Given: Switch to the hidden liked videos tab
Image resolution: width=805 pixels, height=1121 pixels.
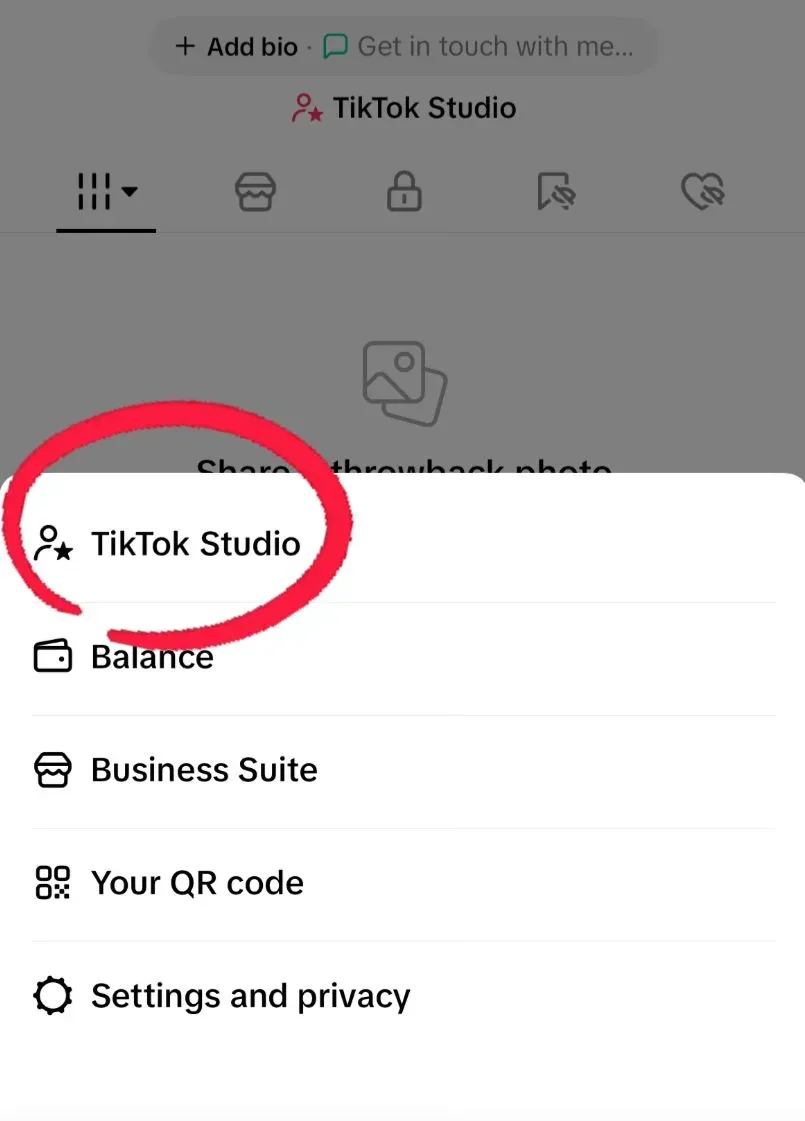Looking at the screenshot, I should [703, 191].
